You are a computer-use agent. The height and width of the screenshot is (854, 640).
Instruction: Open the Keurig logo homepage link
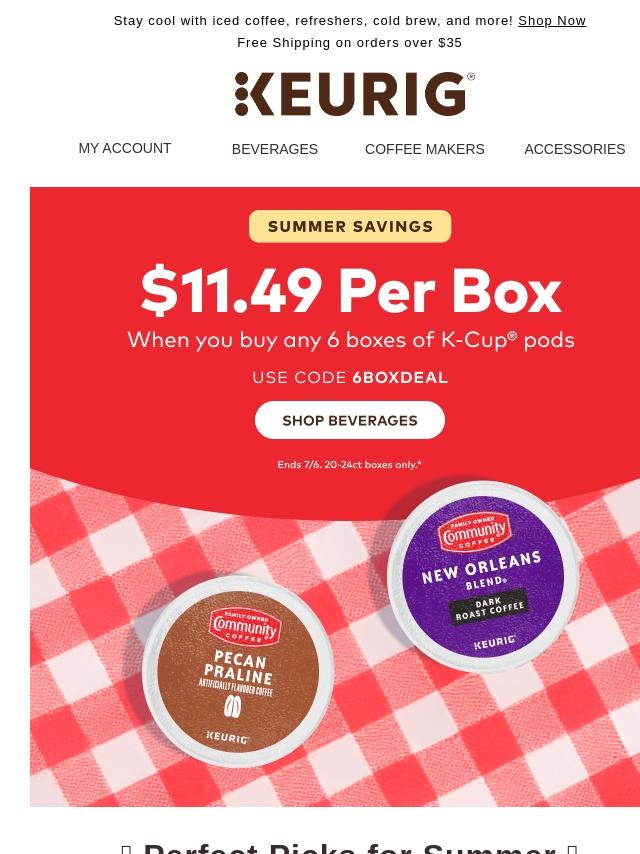pos(355,94)
